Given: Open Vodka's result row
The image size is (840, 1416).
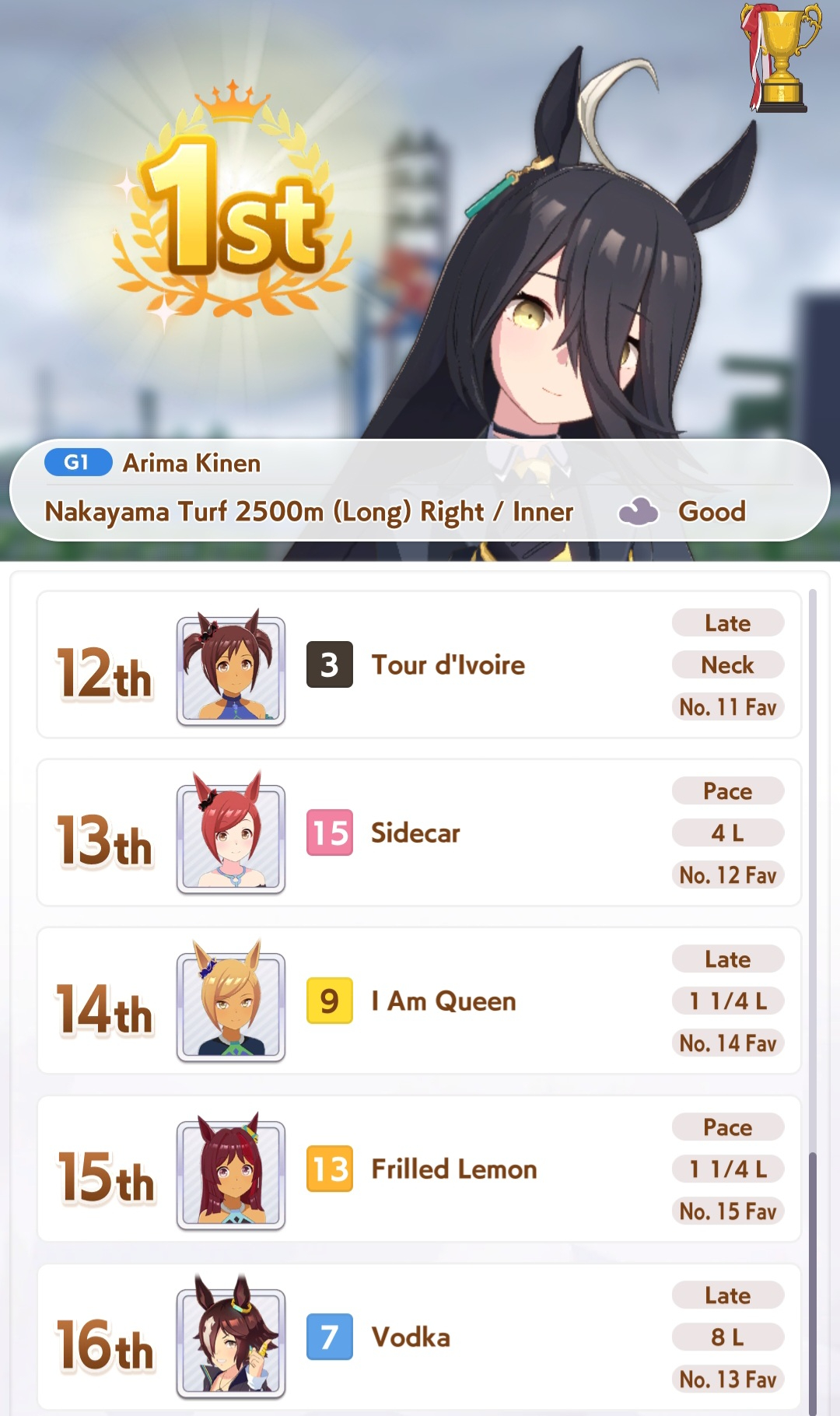Looking at the screenshot, I should (420, 1337).
